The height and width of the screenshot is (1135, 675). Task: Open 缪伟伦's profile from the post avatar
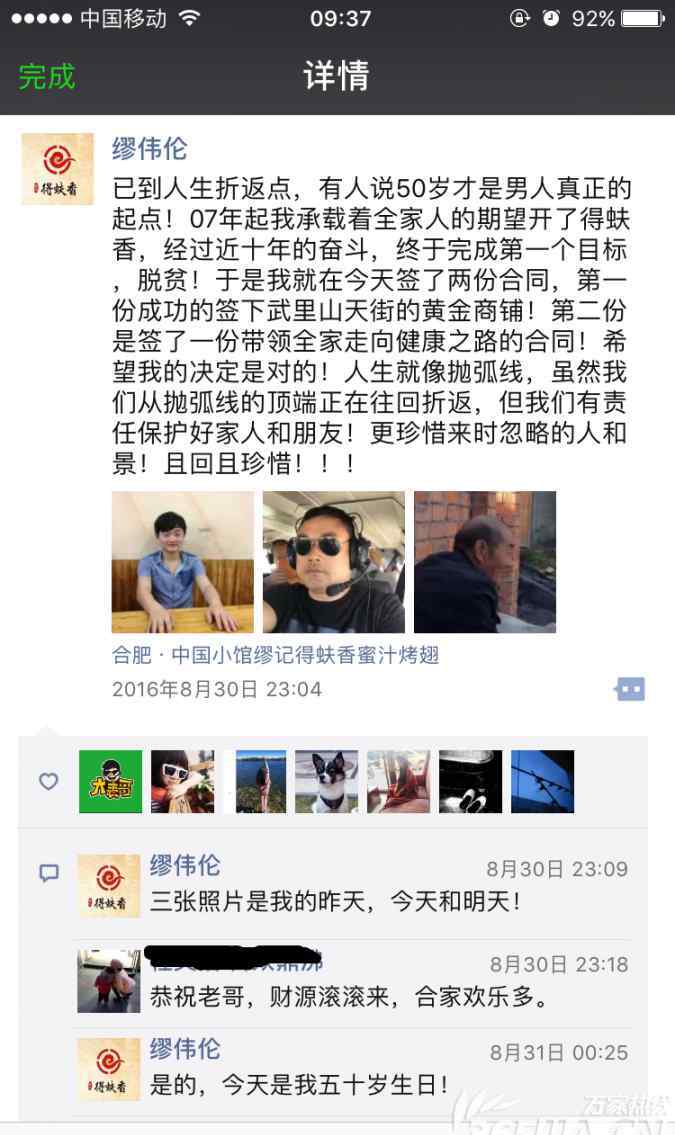point(58,169)
